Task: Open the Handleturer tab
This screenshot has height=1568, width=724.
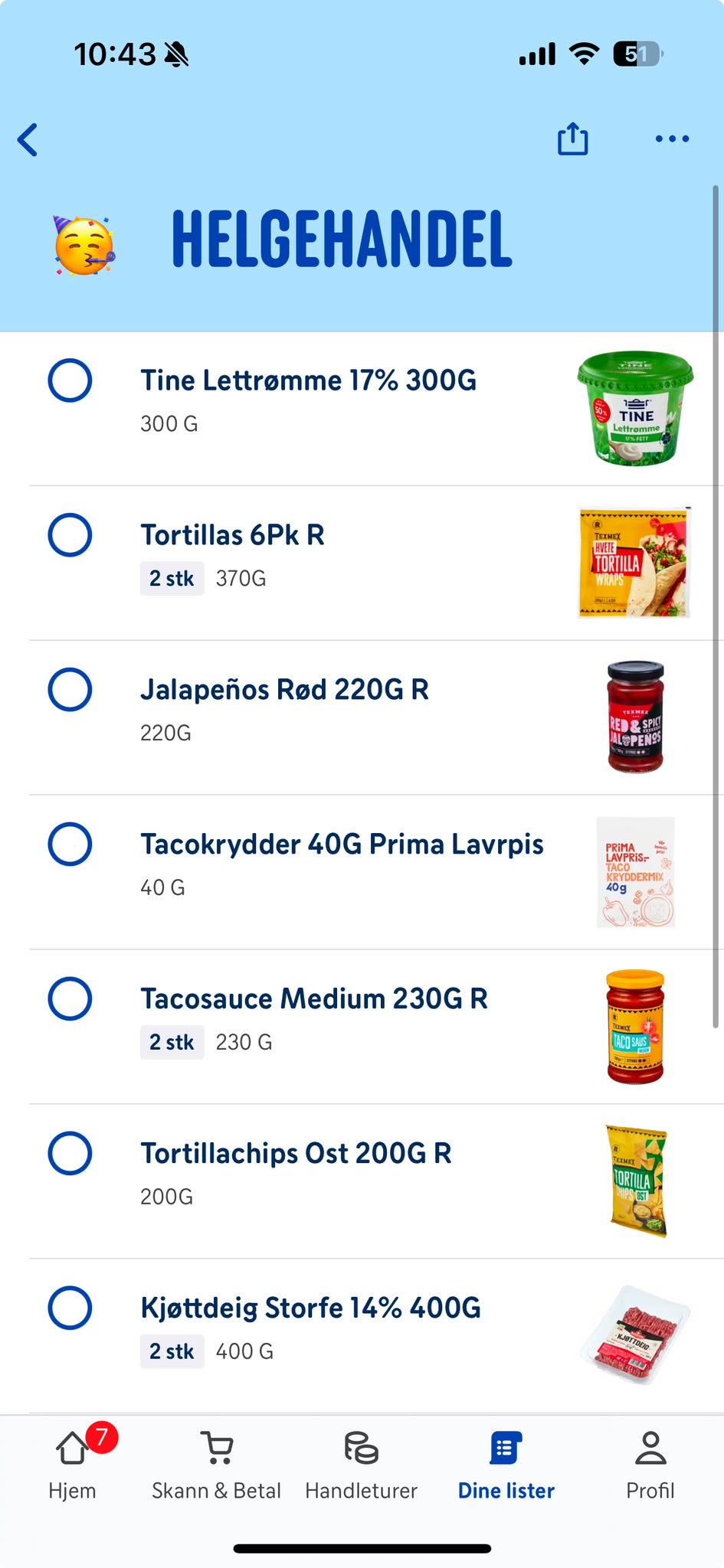Action: pyautogui.click(x=361, y=1465)
